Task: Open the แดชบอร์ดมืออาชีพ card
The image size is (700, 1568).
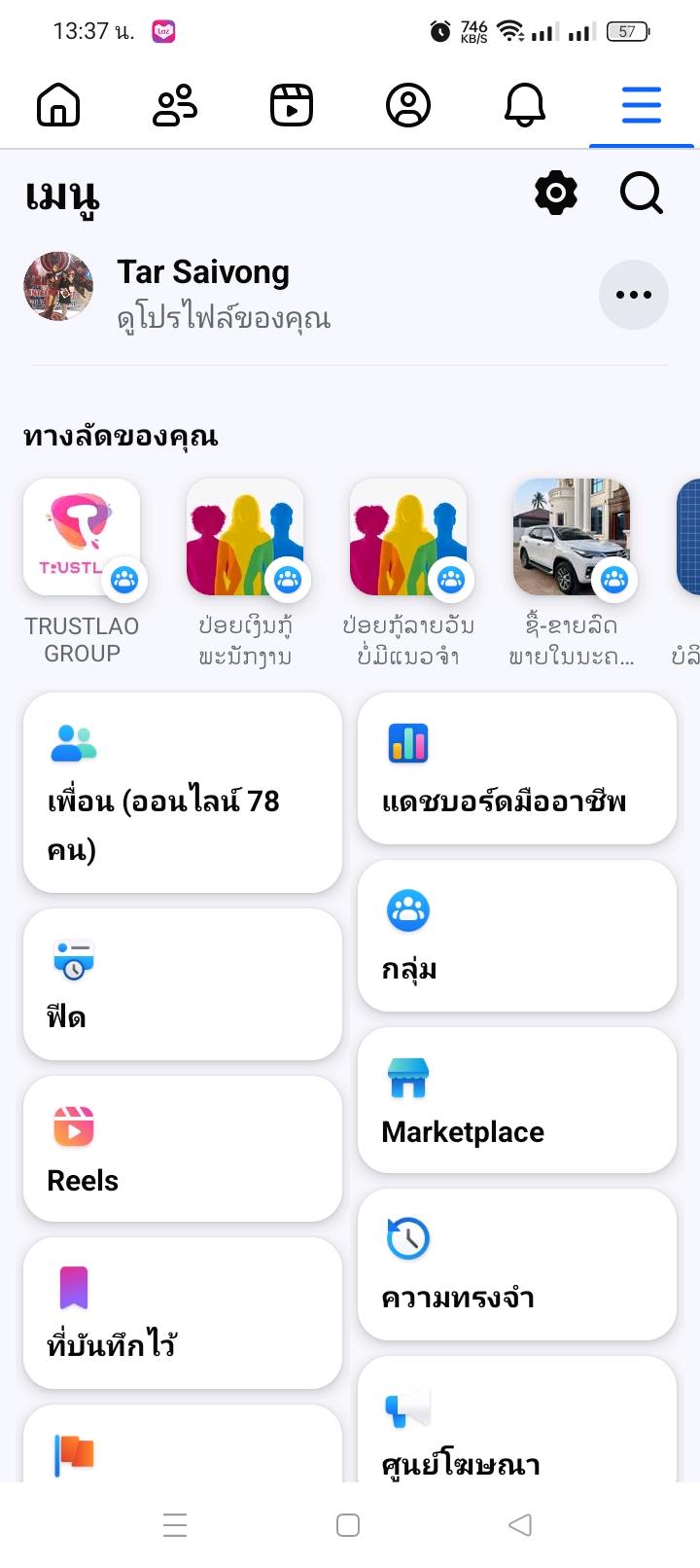Action: [517, 768]
